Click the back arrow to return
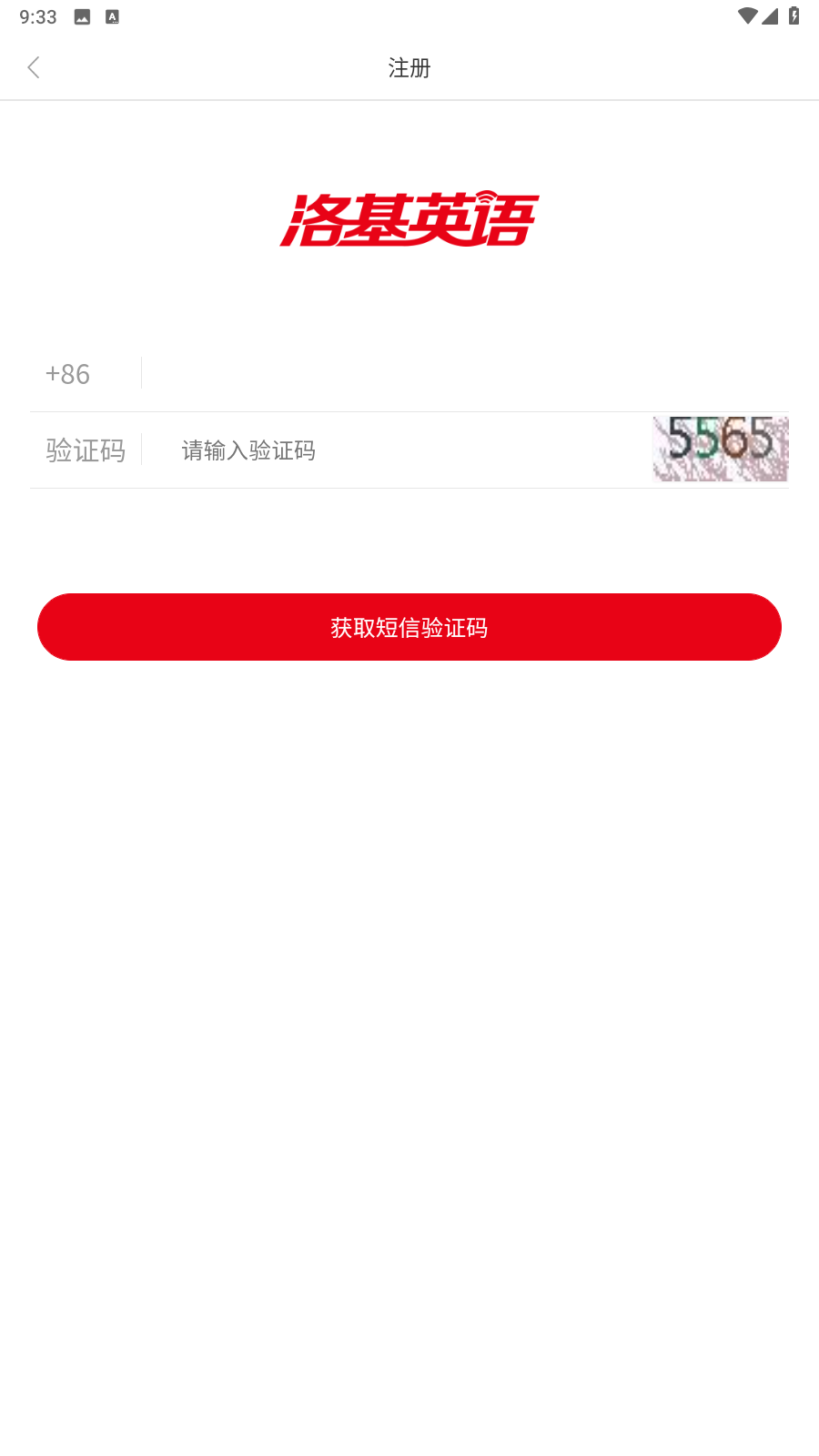819x1456 pixels. pyautogui.click(x=34, y=67)
